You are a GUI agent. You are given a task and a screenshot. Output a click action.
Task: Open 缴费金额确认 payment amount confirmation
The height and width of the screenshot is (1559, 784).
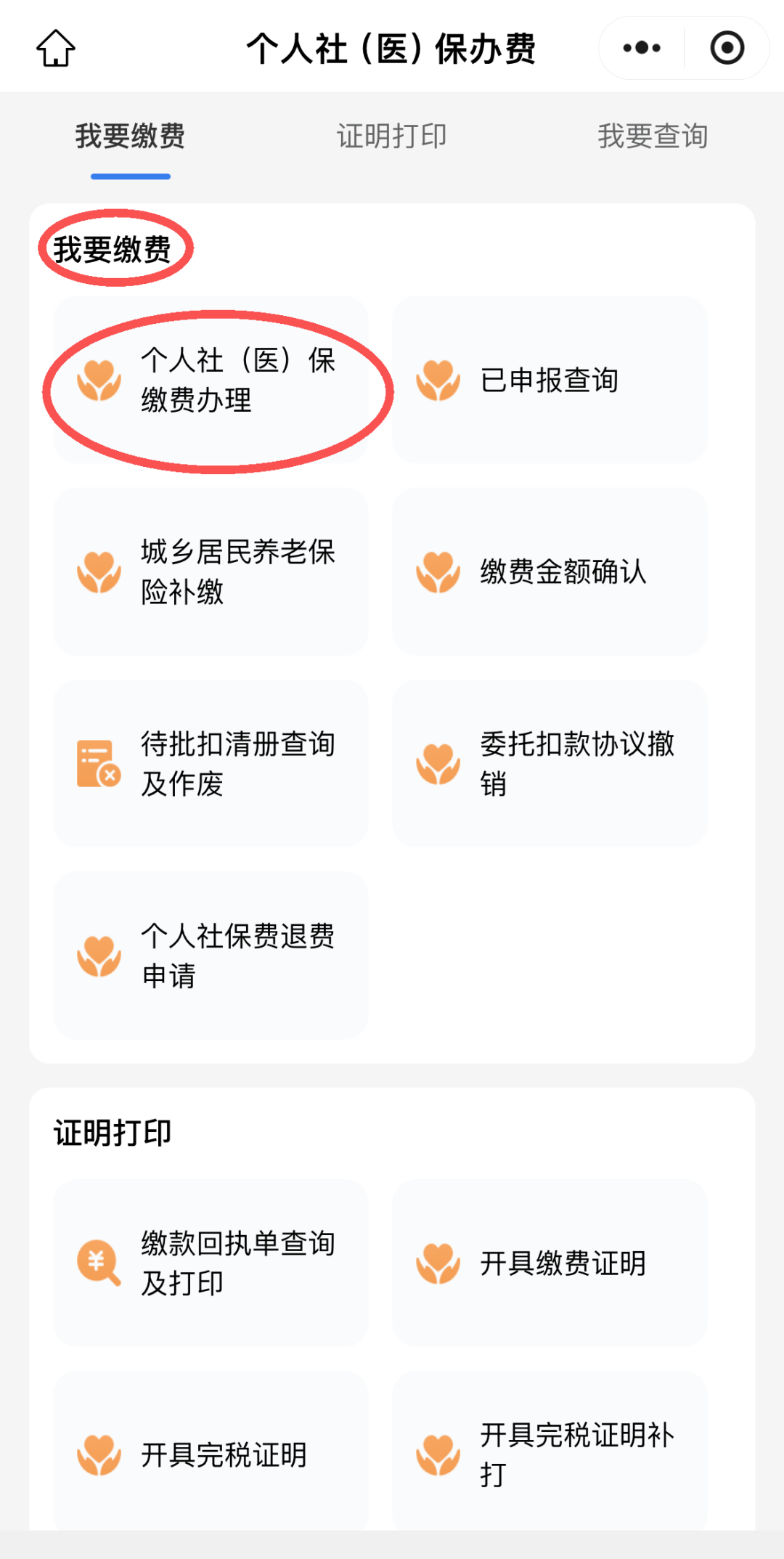pos(549,571)
